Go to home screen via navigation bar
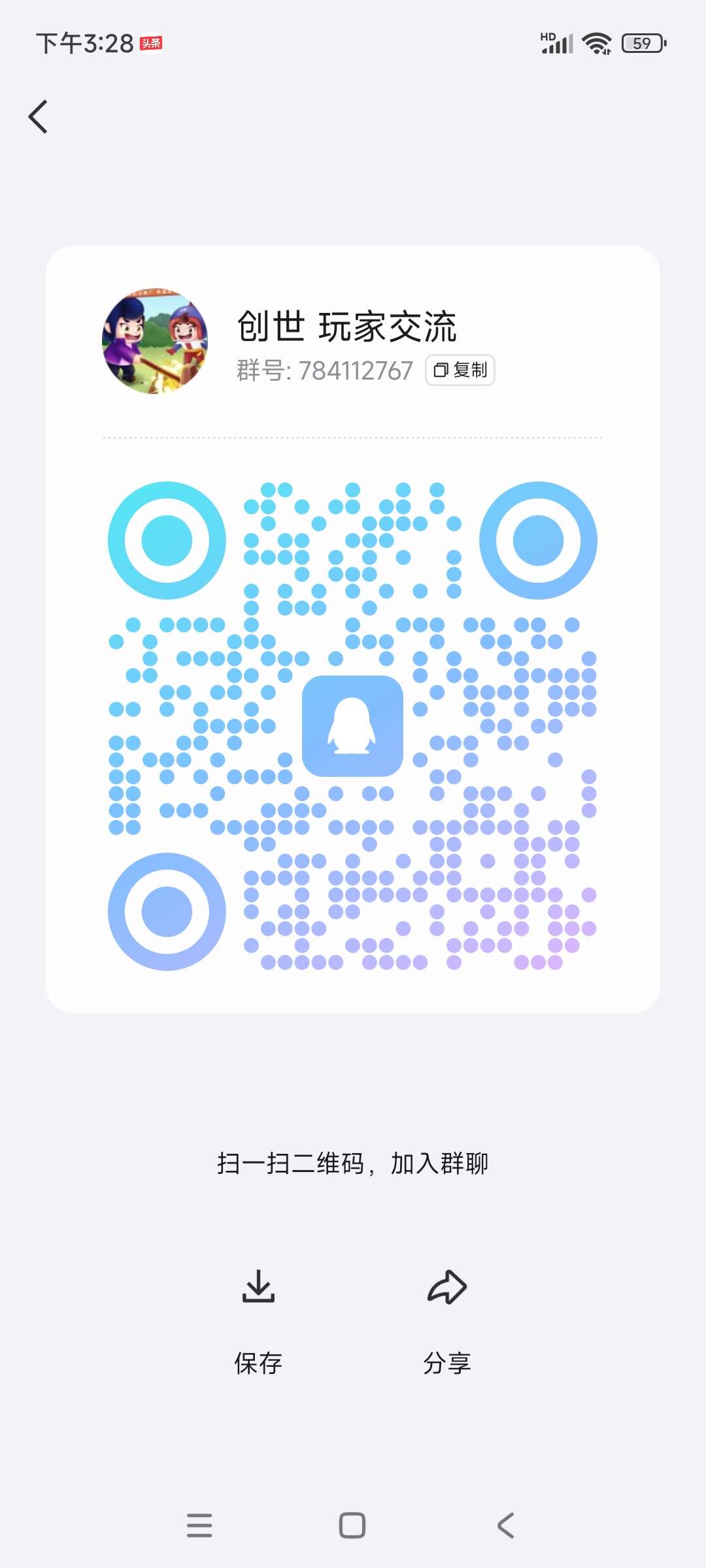Image resolution: width=706 pixels, height=1568 pixels. (x=352, y=1526)
